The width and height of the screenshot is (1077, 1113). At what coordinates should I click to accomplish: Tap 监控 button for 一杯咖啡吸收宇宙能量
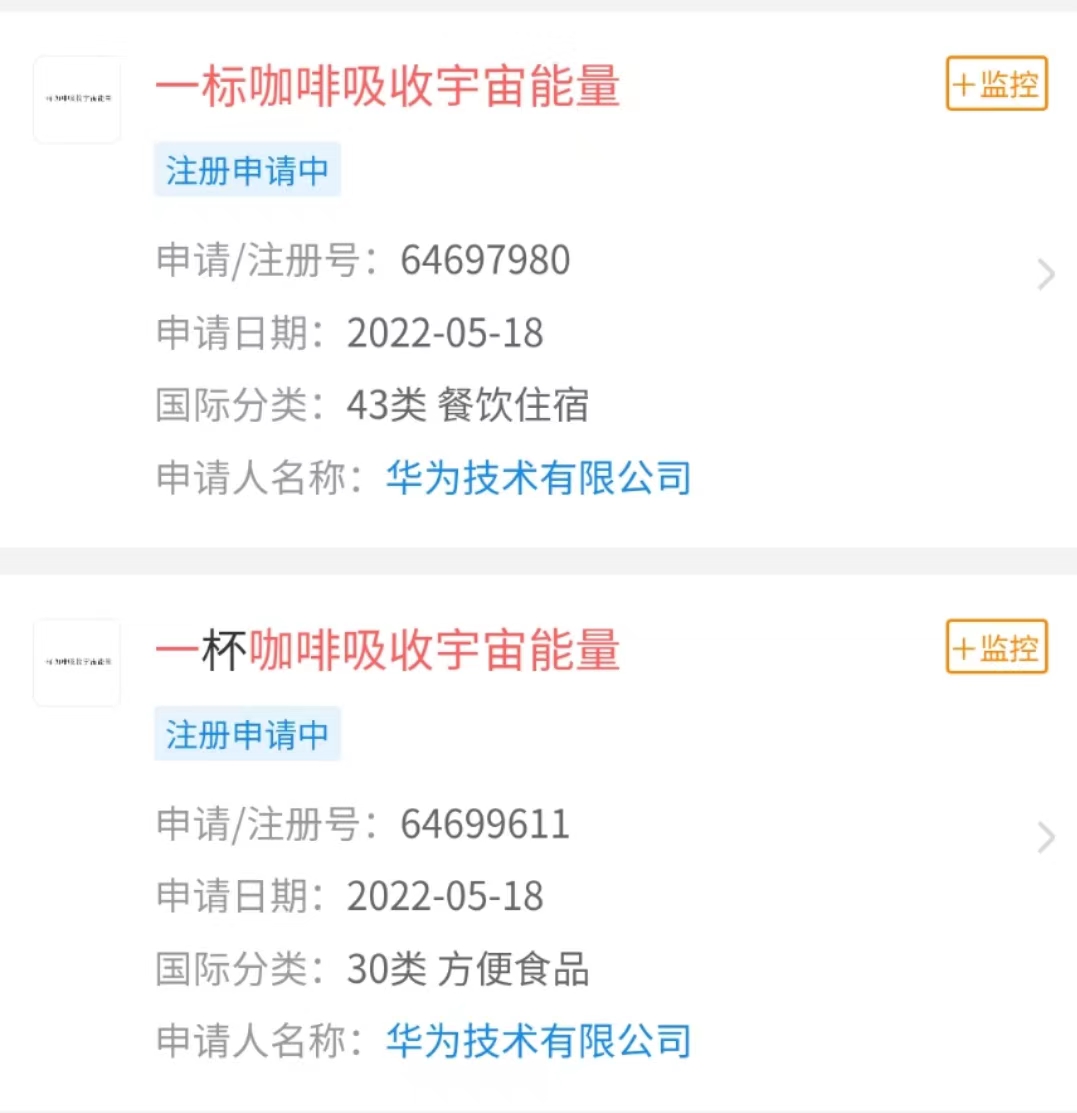click(x=996, y=647)
